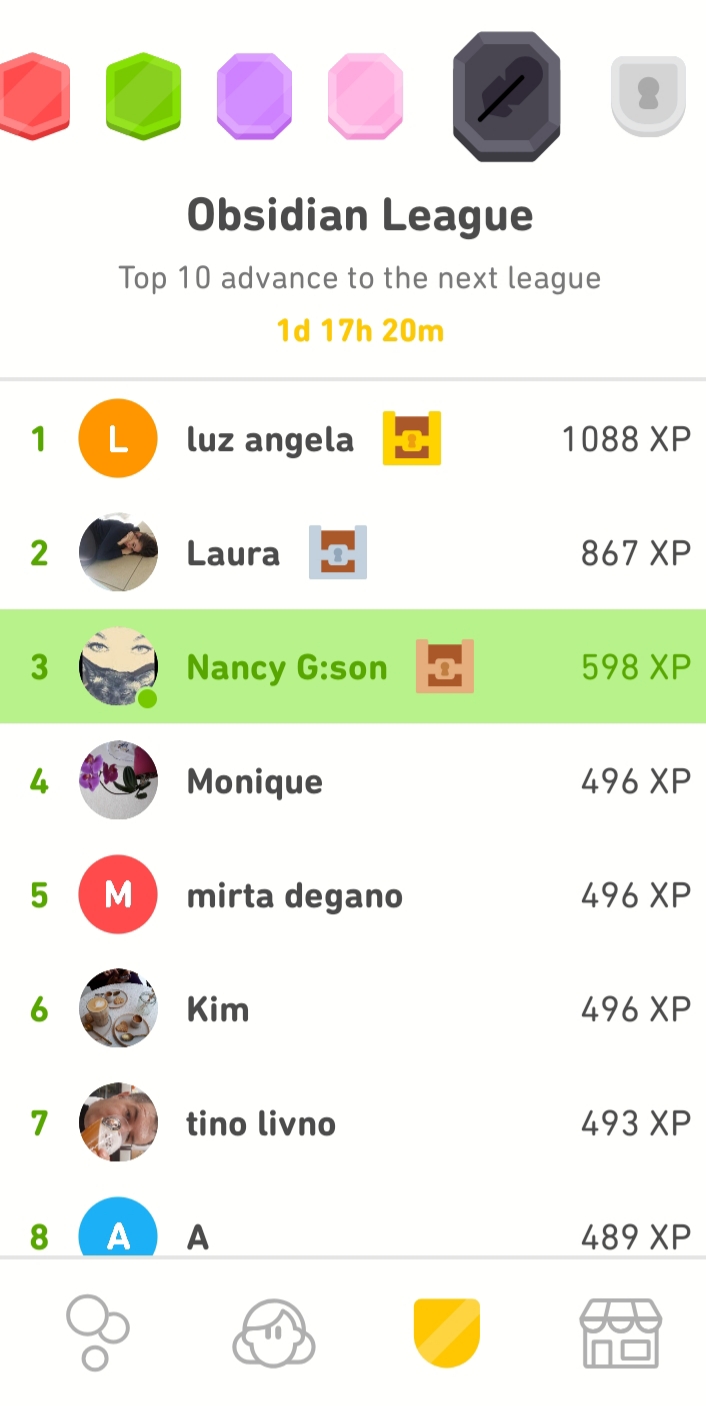Open Laura's leaderboard profile
Image resolution: width=706 pixels, height=1406 pixels.
[x=353, y=553]
